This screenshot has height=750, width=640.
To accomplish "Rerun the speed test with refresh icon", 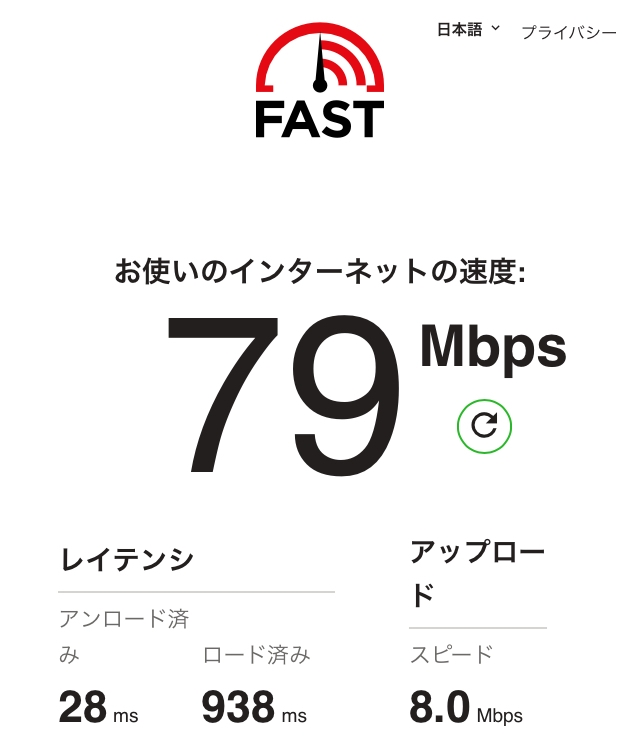I will 484,426.
